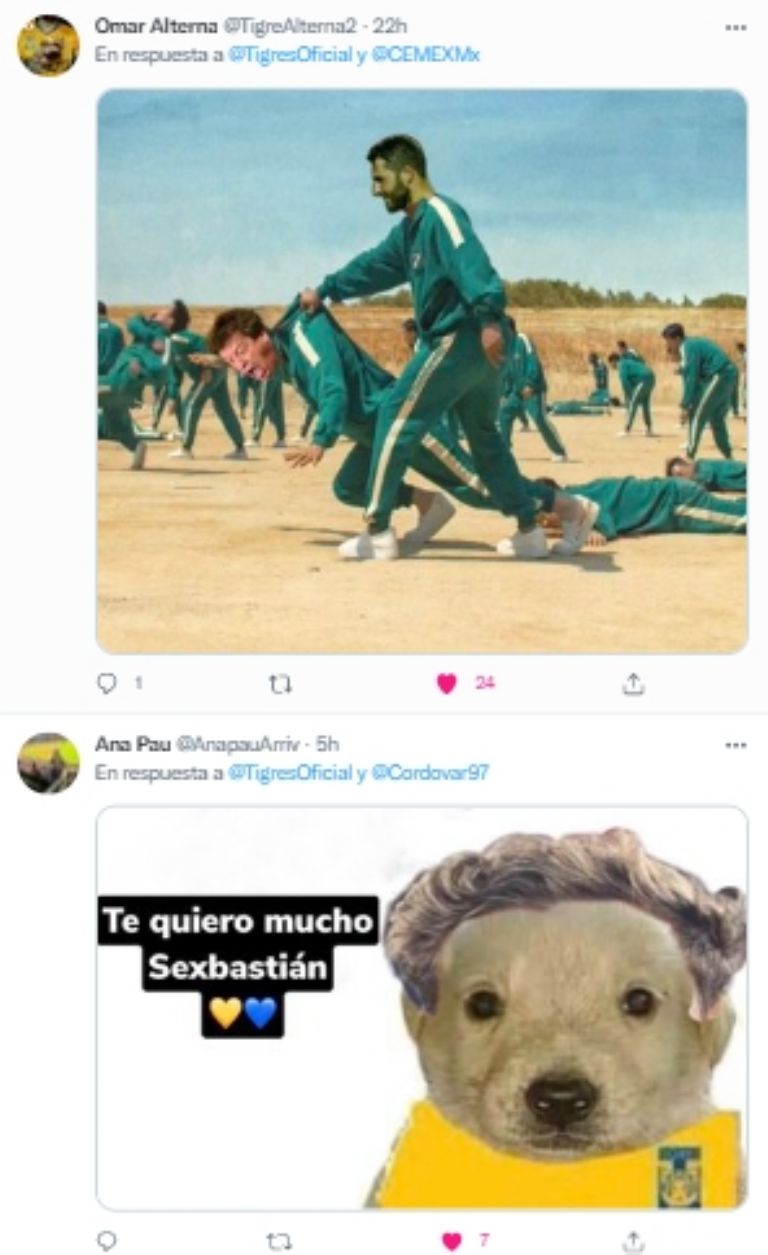Open the overflow menu on Omar Alterna's tweet
This screenshot has width=768, height=1255.
(735, 28)
